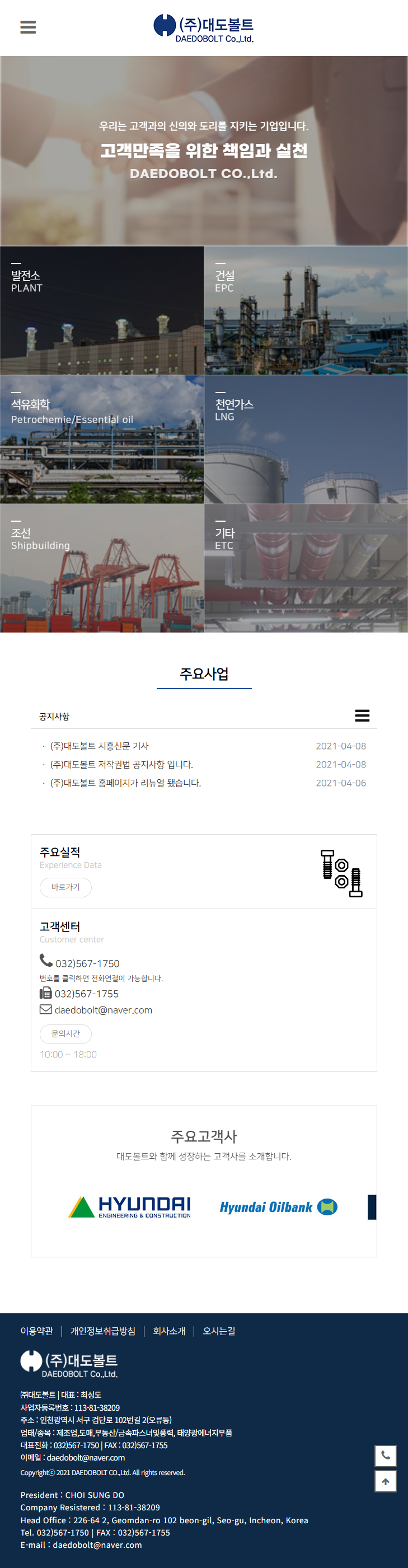Viewport: 408px width, 1568px height.
Task: Tap the floating phone call button
Action: 385,1455
